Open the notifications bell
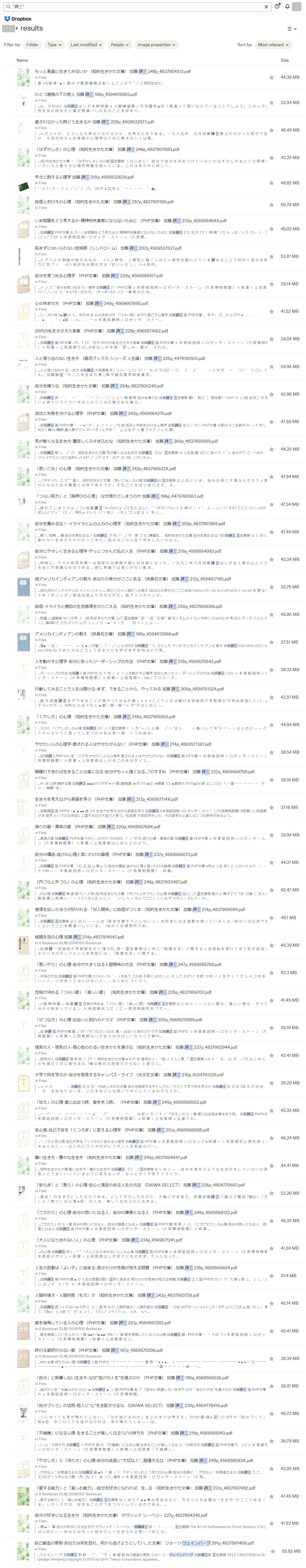Image resolution: width=306 pixels, height=1568 pixels. pyautogui.click(x=287, y=7)
